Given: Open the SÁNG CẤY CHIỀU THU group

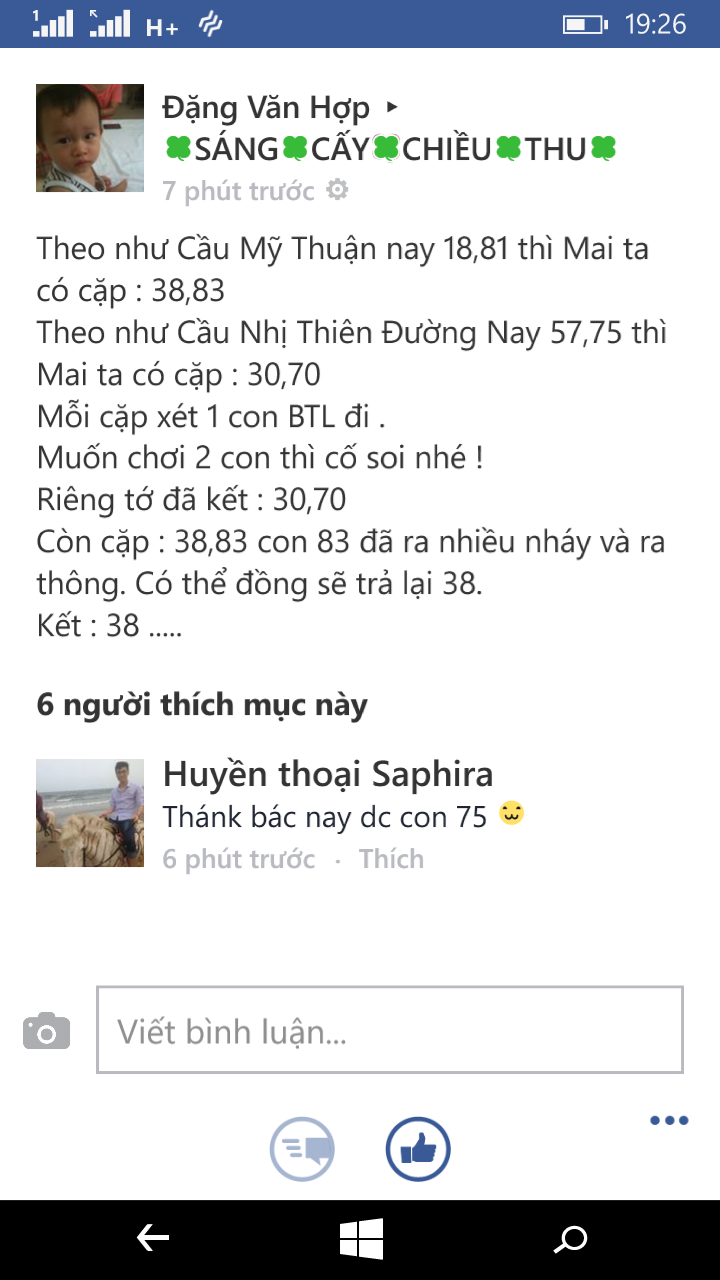Looking at the screenshot, I should click(390, 149).
